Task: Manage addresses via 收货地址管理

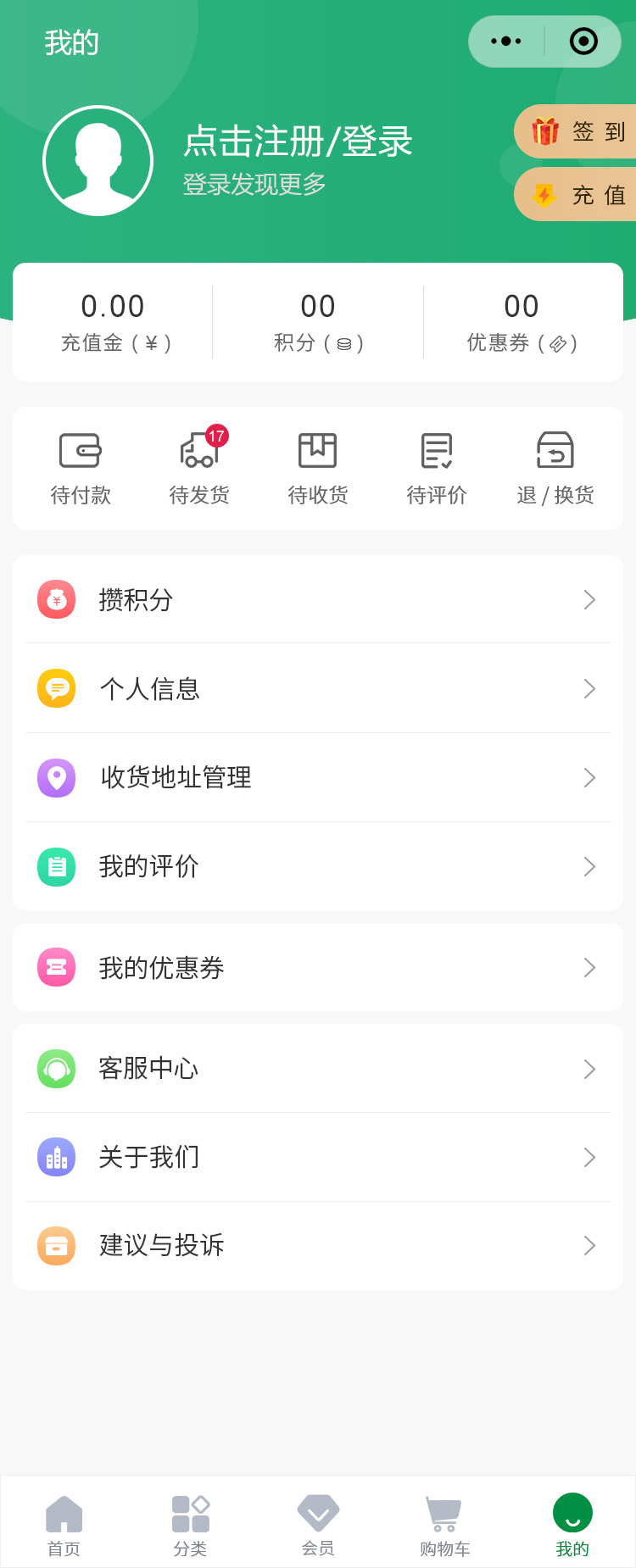Action: coord(318,778)
